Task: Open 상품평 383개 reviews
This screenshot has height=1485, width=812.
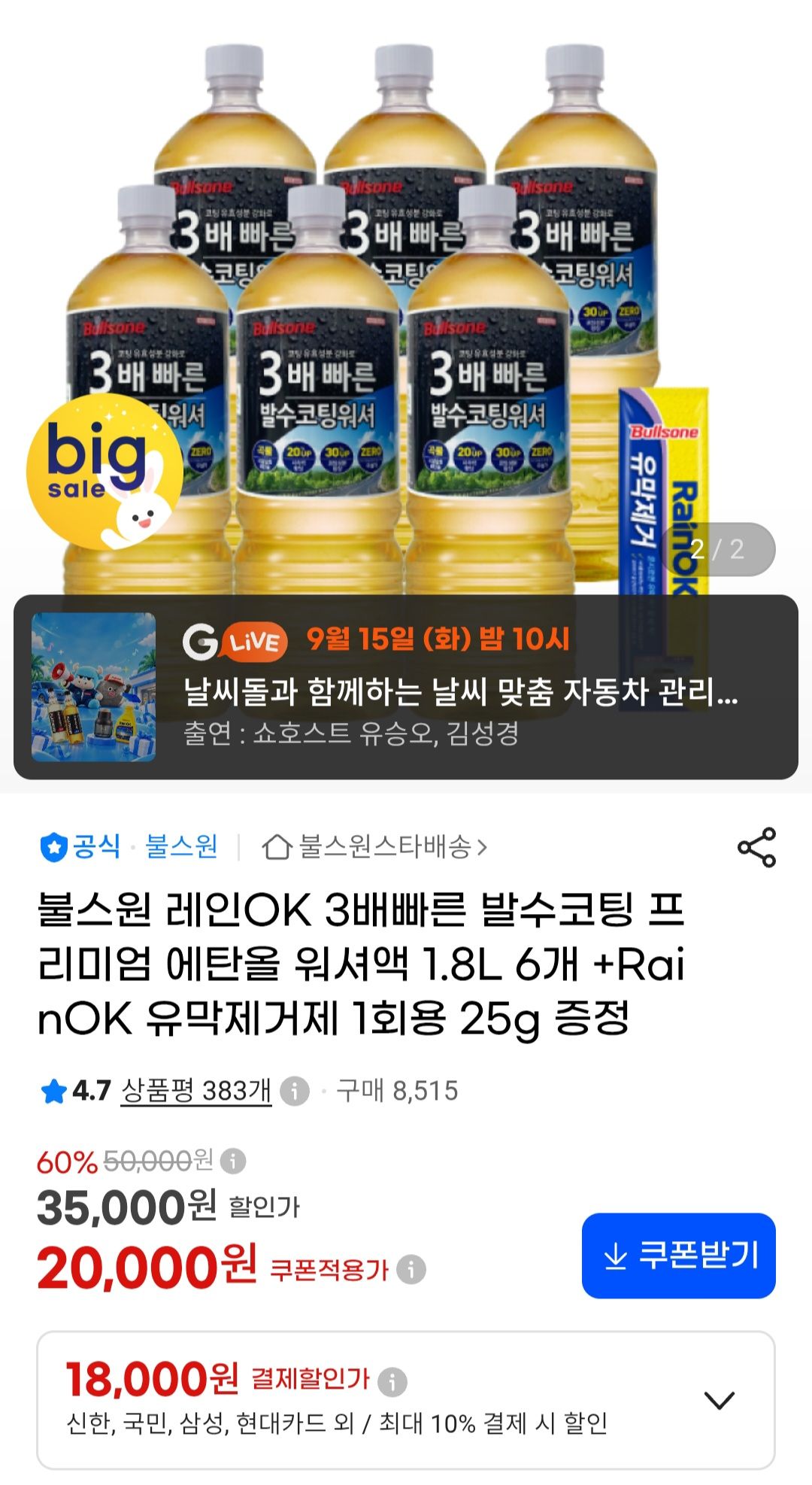Action: tap(196, 1090)
